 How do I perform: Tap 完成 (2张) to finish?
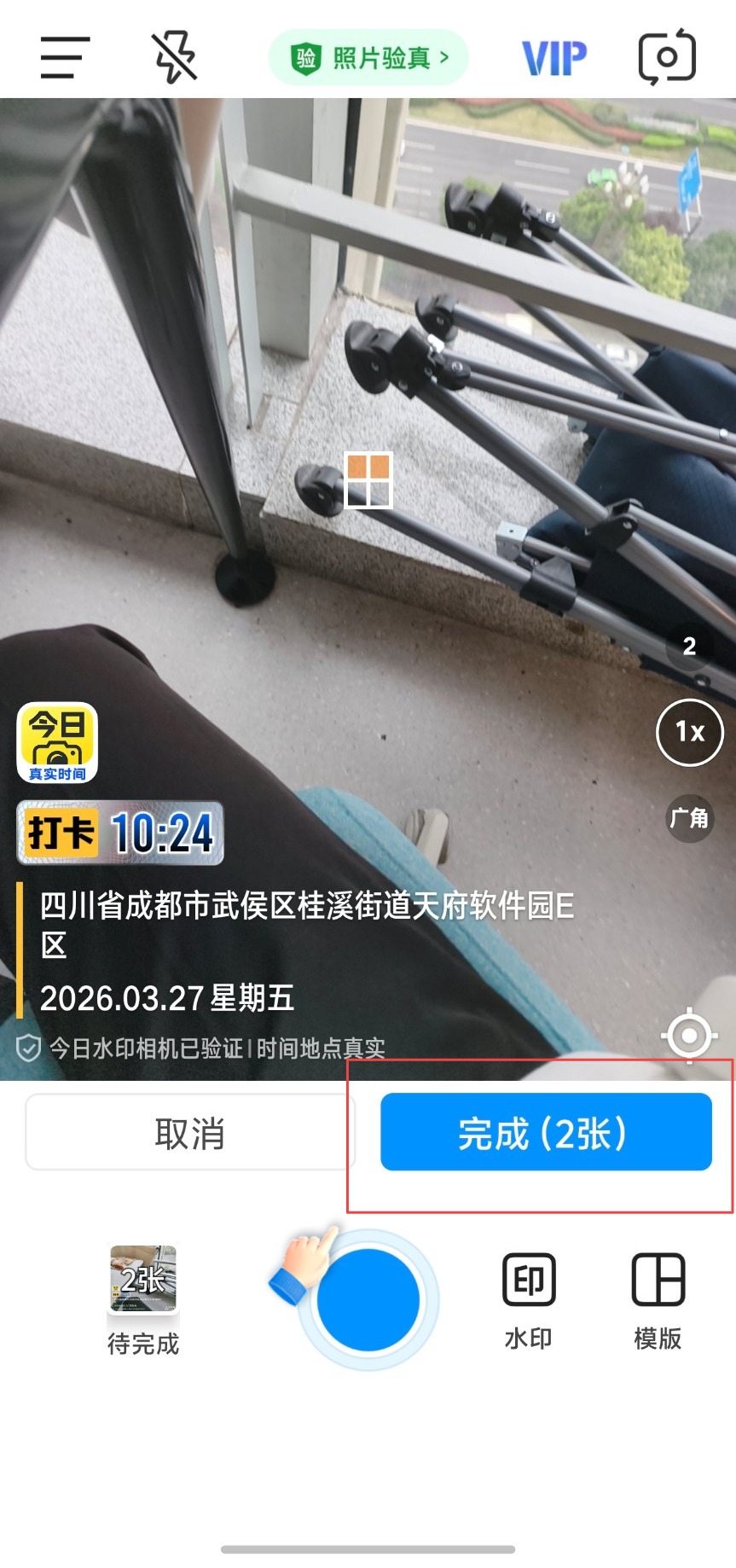tap(546, 1131)
